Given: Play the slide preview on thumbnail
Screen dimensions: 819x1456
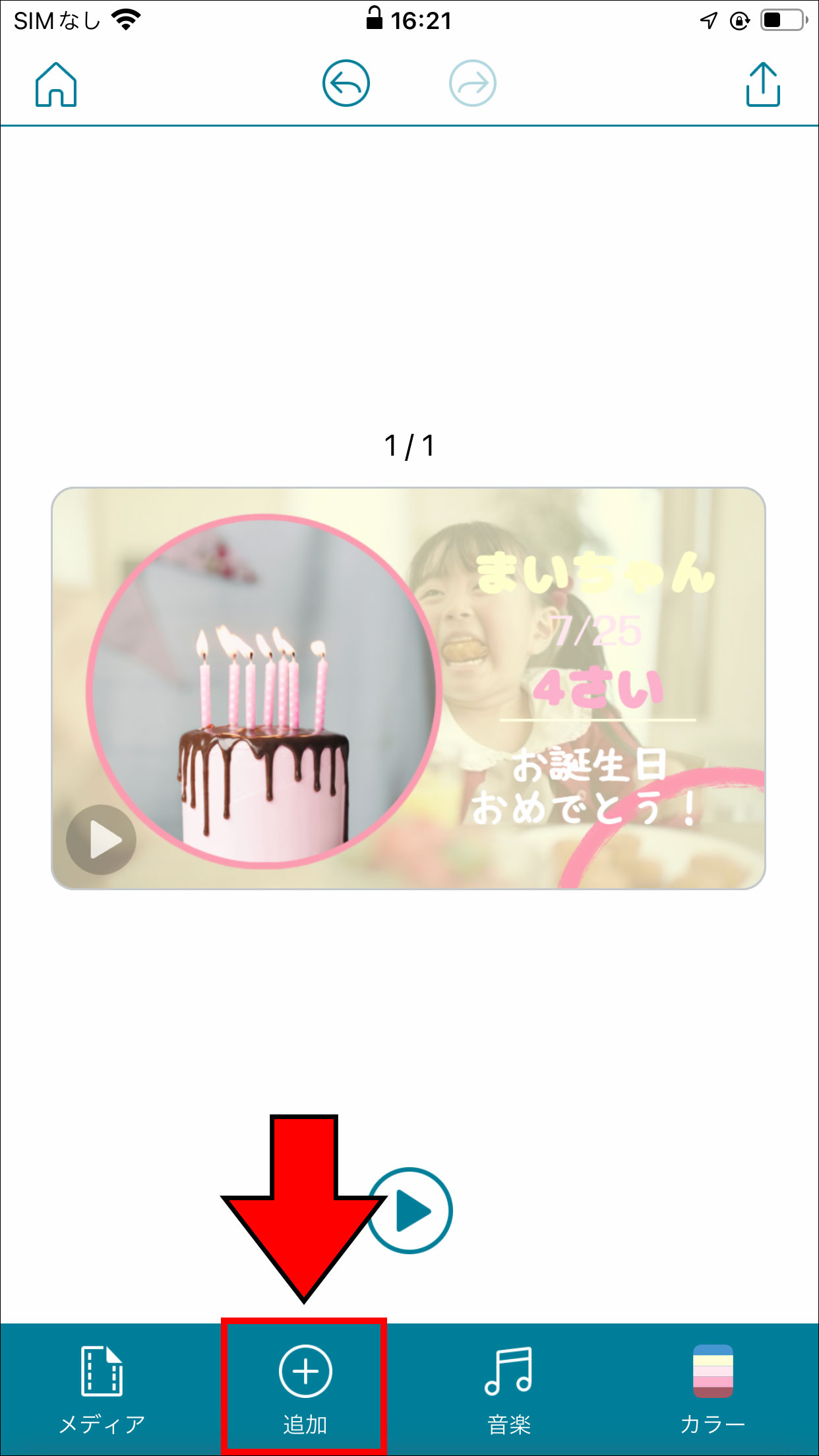Looking at the screenshot, I should pyautogui.click(x=101, y=839).
